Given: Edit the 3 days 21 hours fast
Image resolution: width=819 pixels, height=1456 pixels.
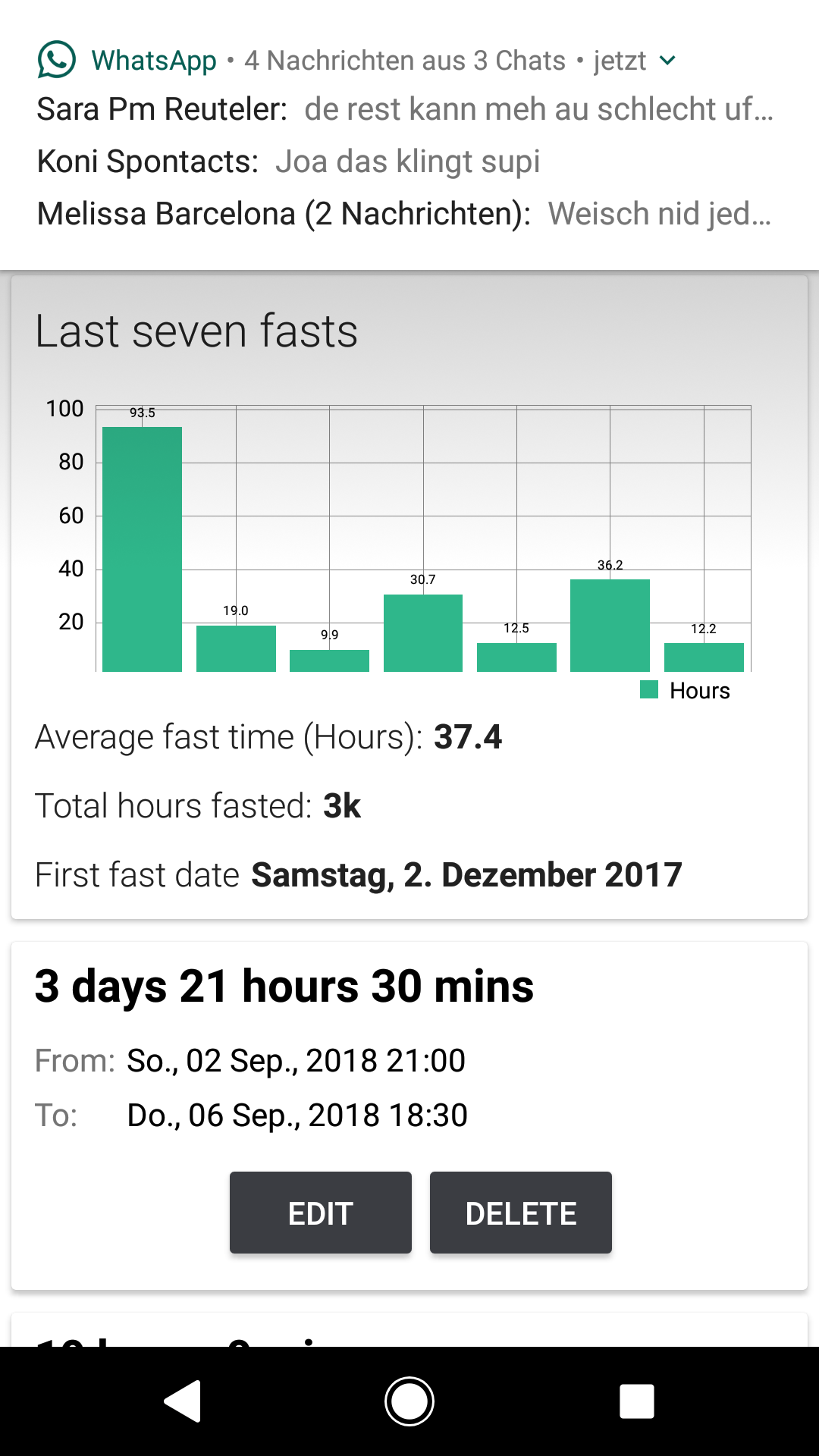Looking at the screenshot, I should (x=321, y=1213).
